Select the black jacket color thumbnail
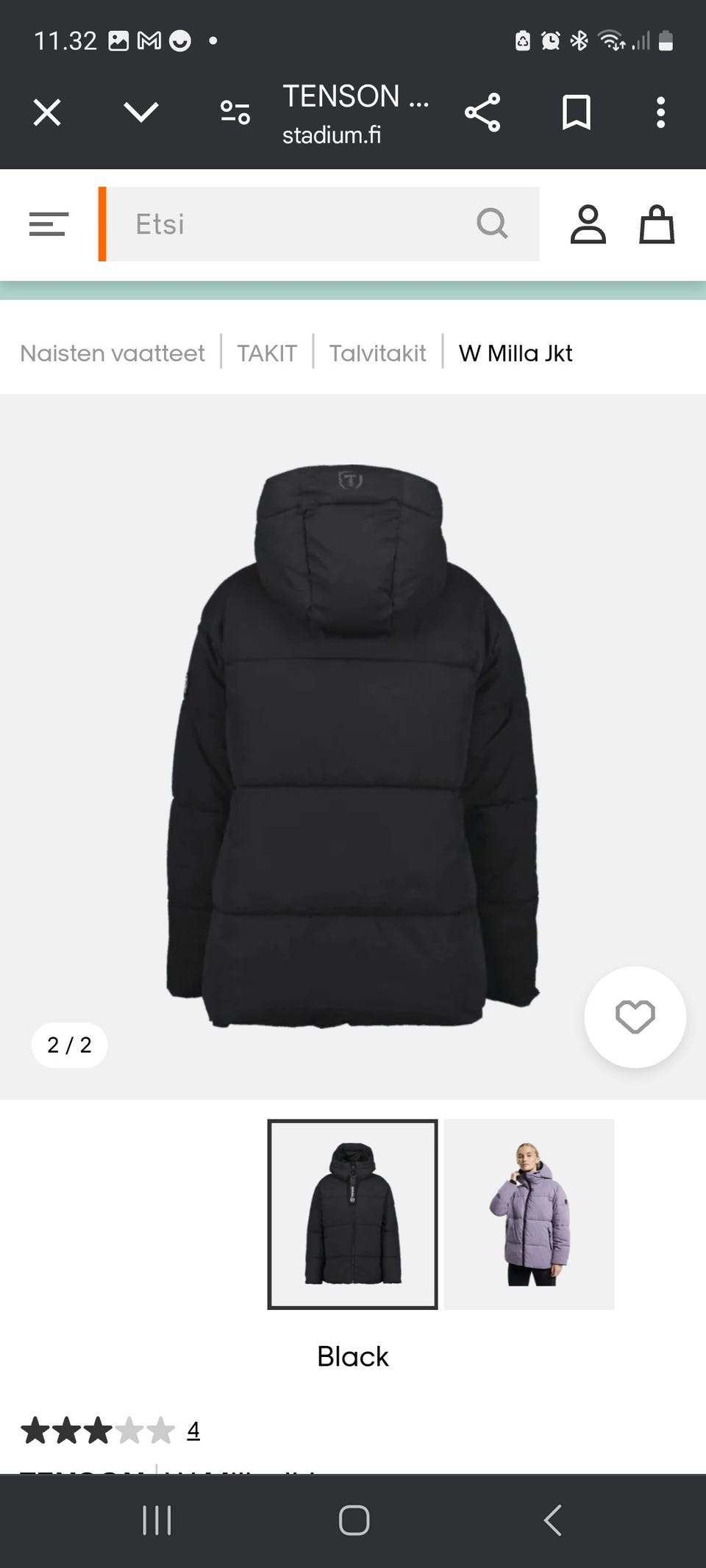The width and height of the screenshot is (706, 1568). [352, 1214]
